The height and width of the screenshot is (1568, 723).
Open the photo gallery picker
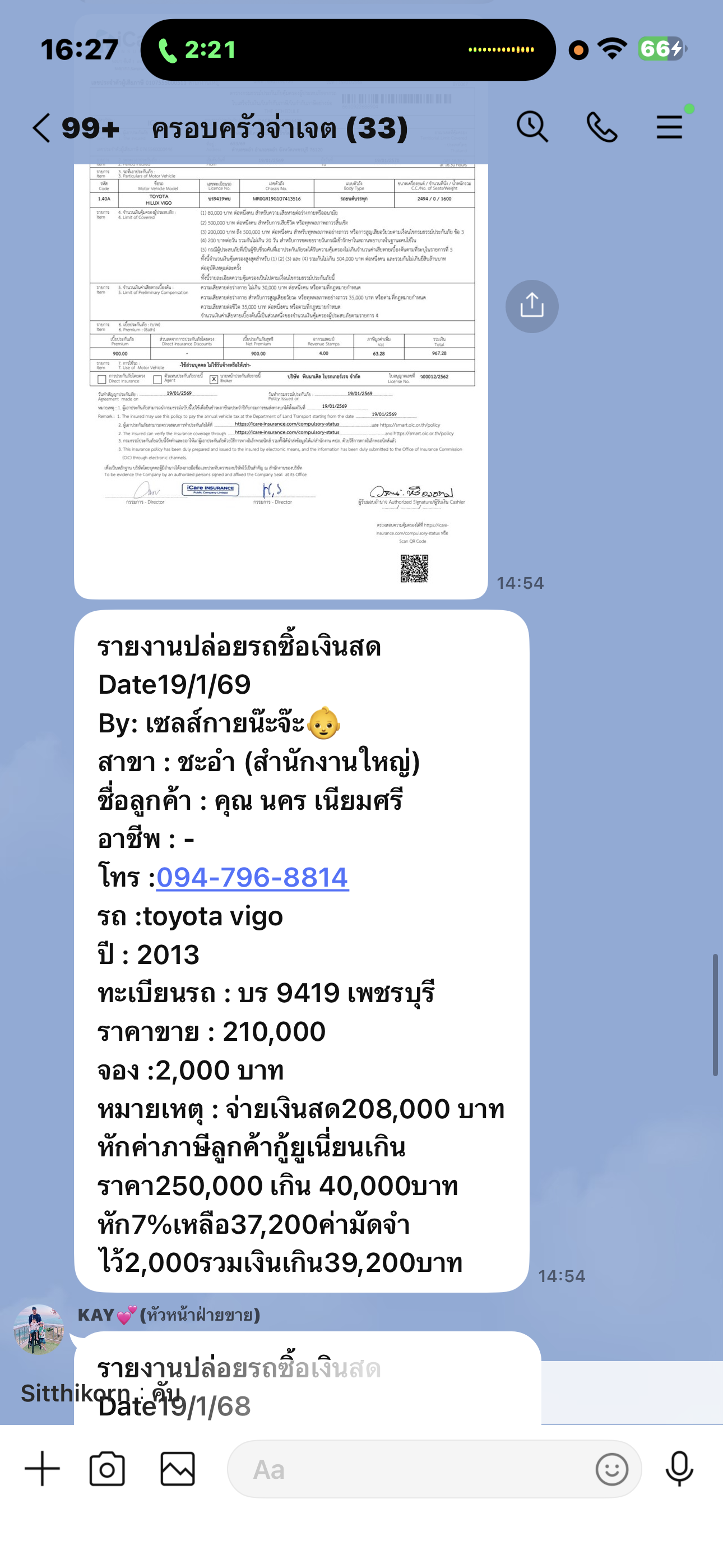click(x=178, y=1469)
